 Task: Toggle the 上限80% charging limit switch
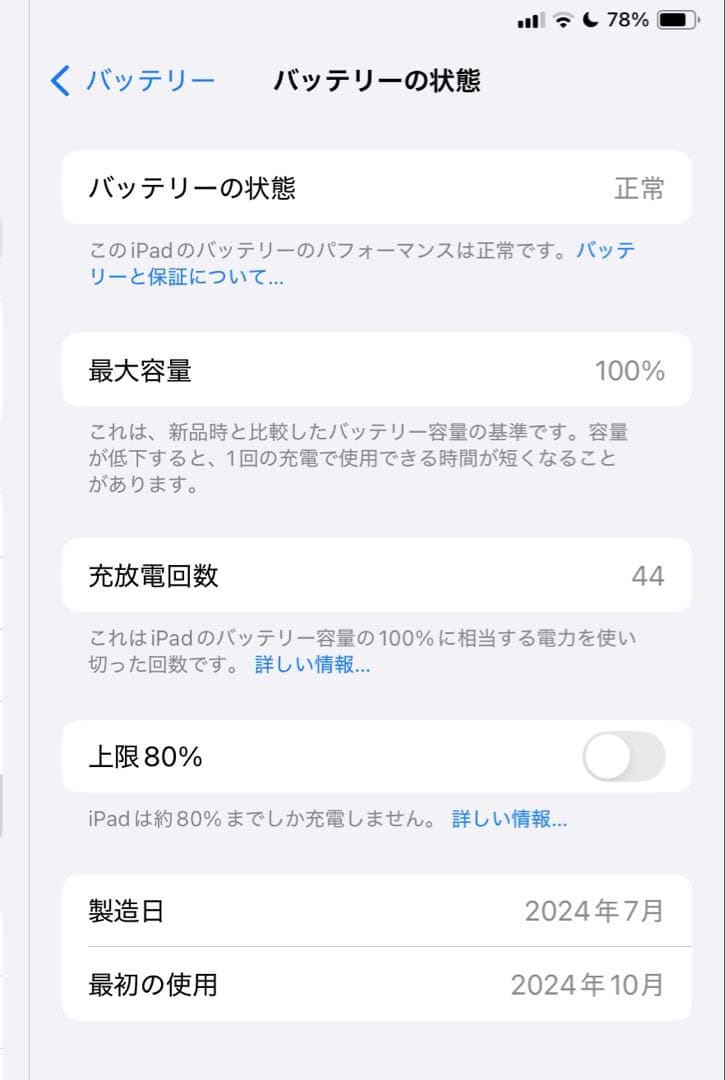[623, 757]
